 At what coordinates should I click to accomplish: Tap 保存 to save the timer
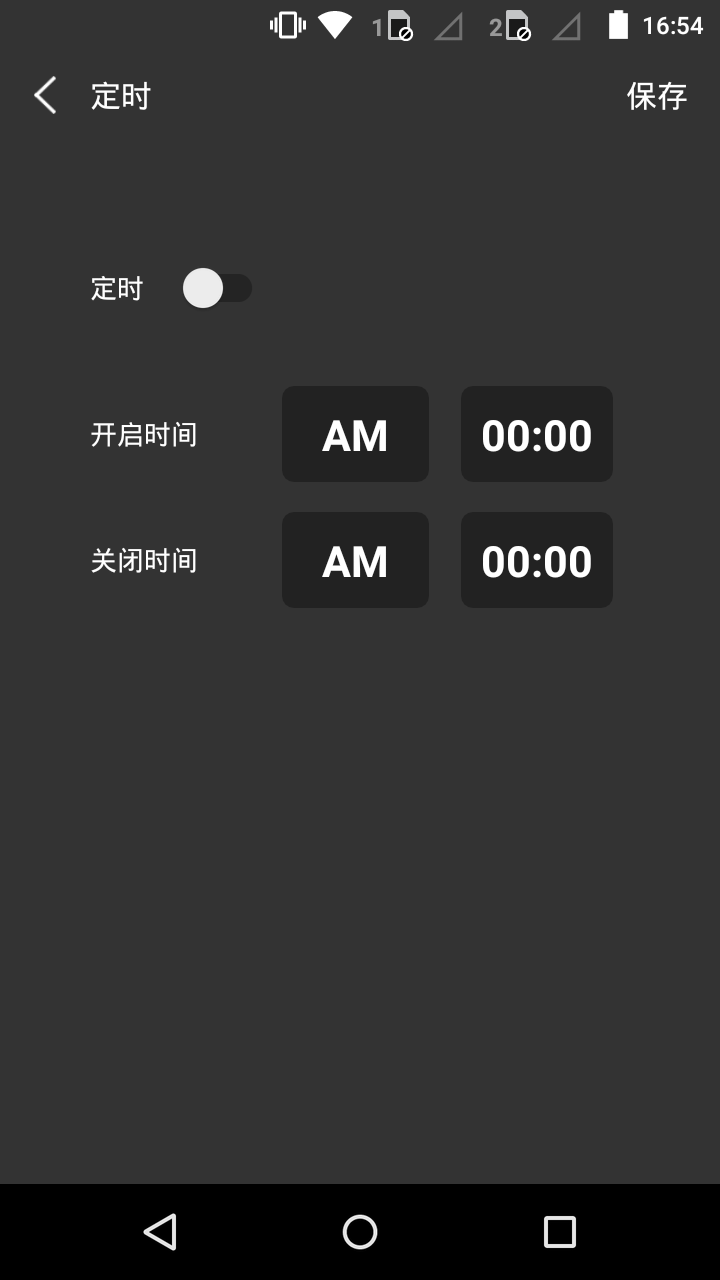point(656,96)
